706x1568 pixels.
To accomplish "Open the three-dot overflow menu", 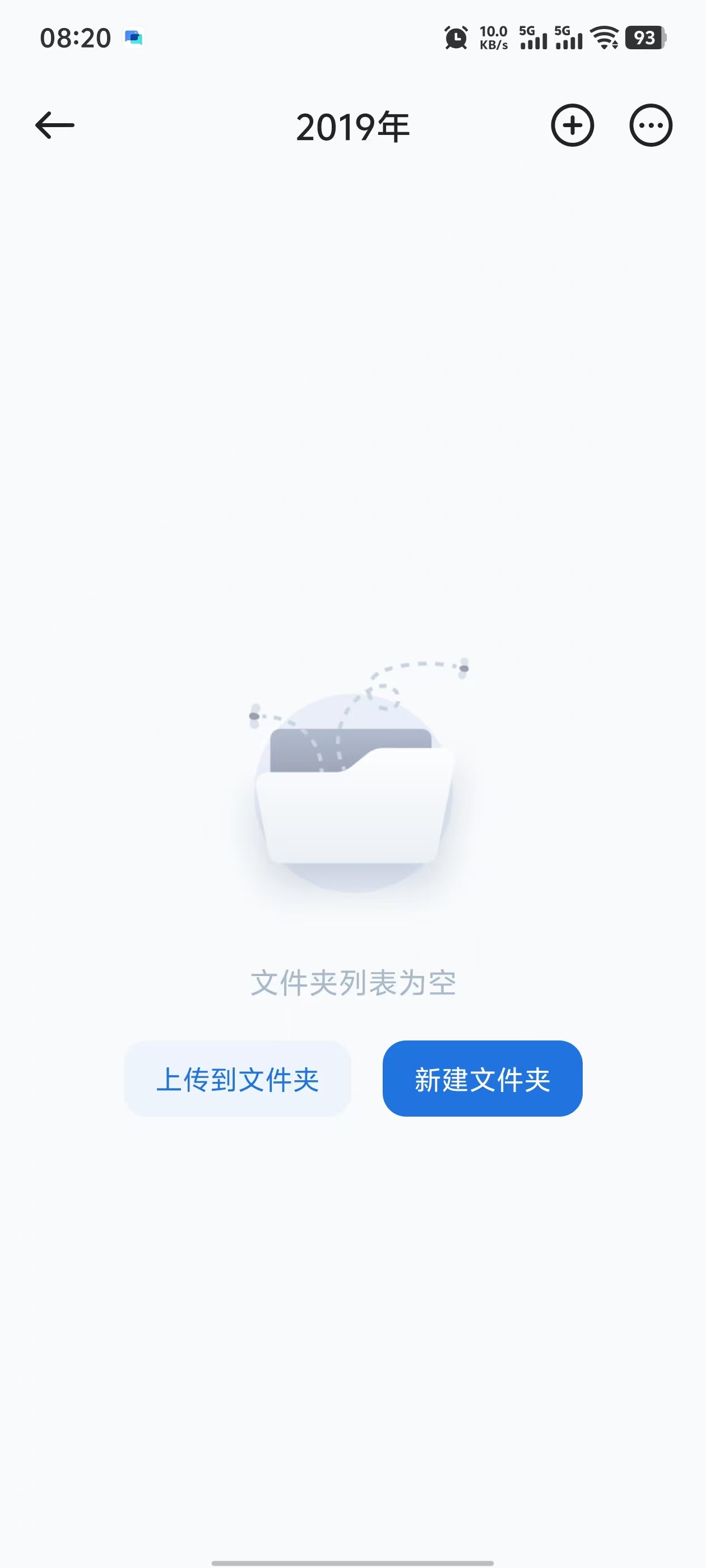I will [x=649, y=125].
